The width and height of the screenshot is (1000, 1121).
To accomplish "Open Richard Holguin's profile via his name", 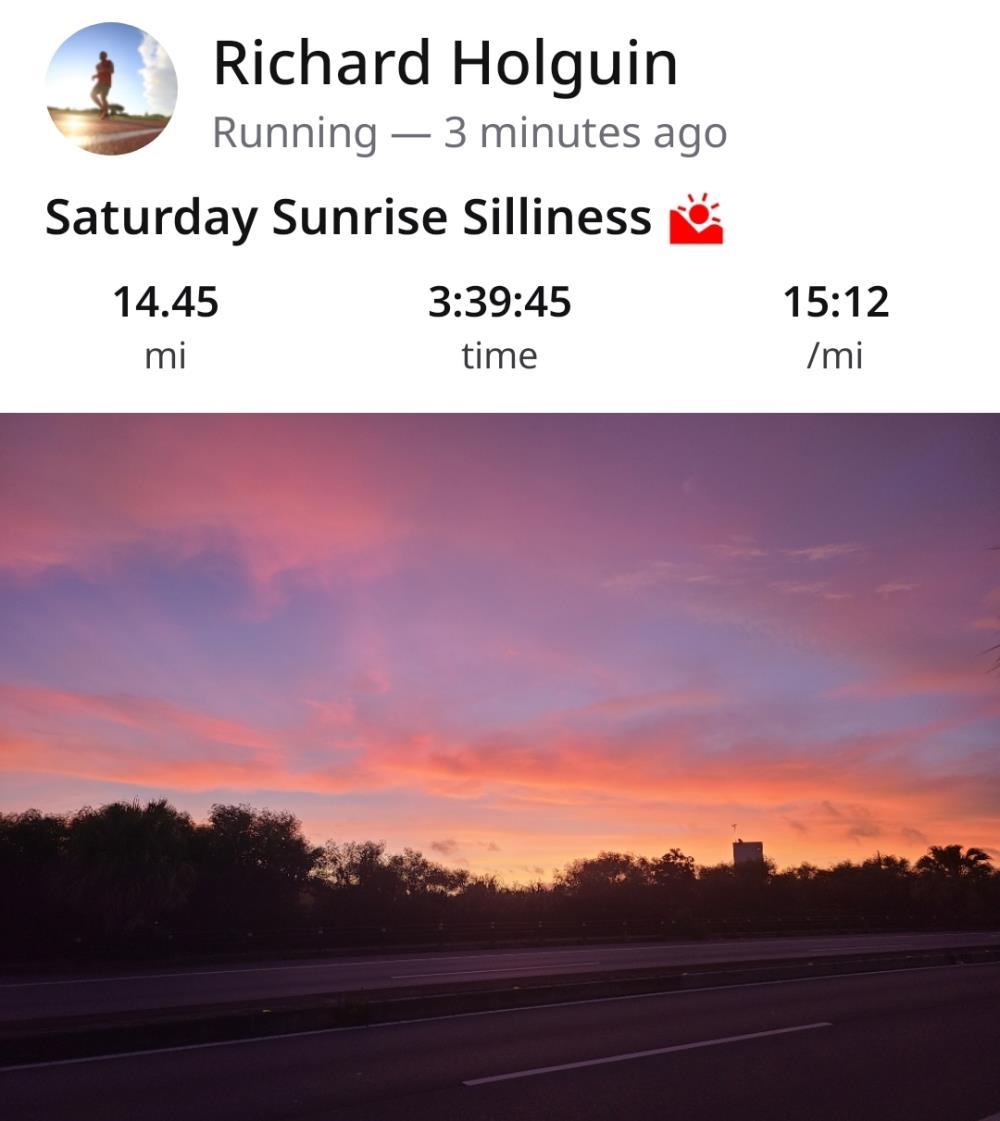I will click(x=445, y=65).
